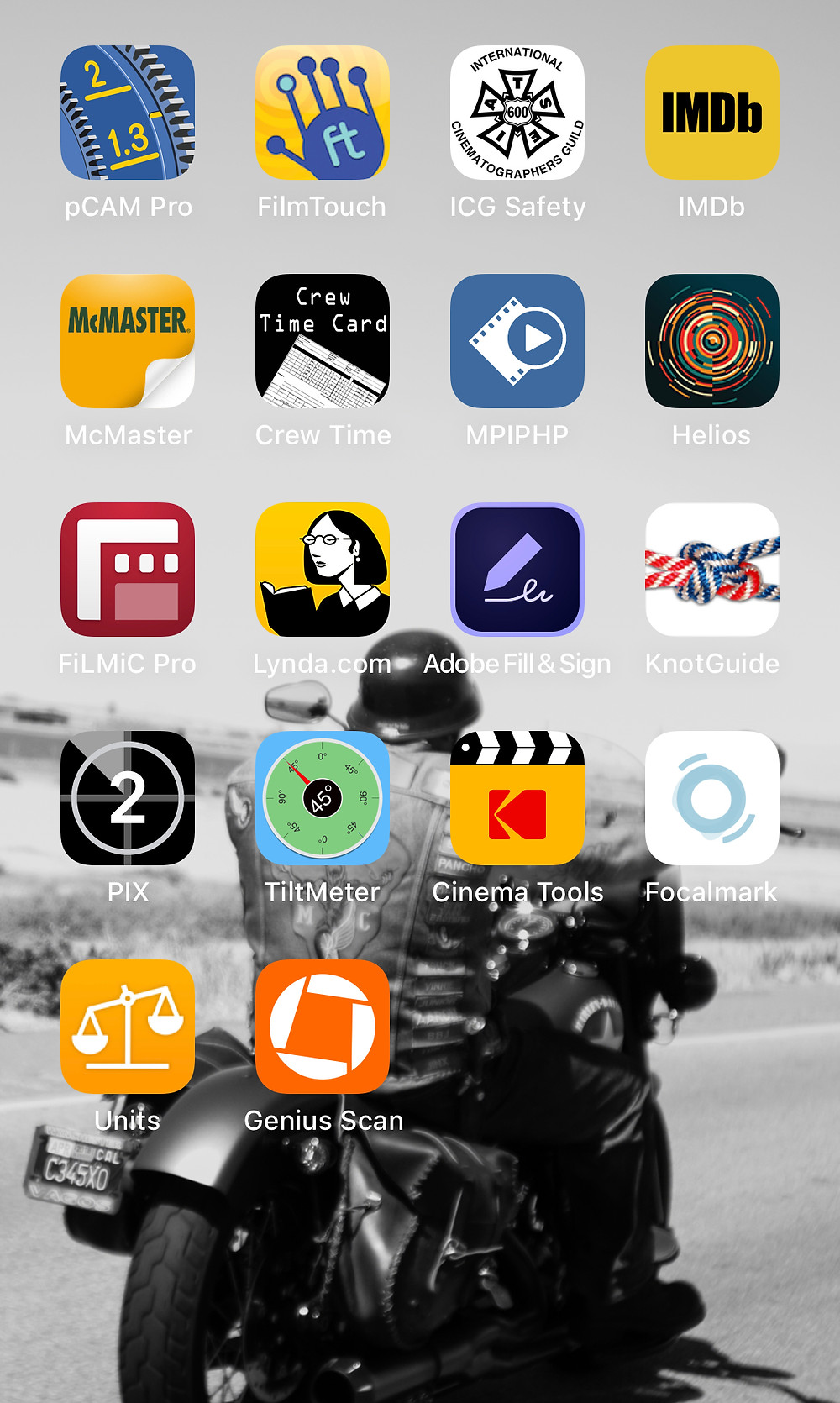
Task: Open the McMaster app
Action: (x=128, y=341)
